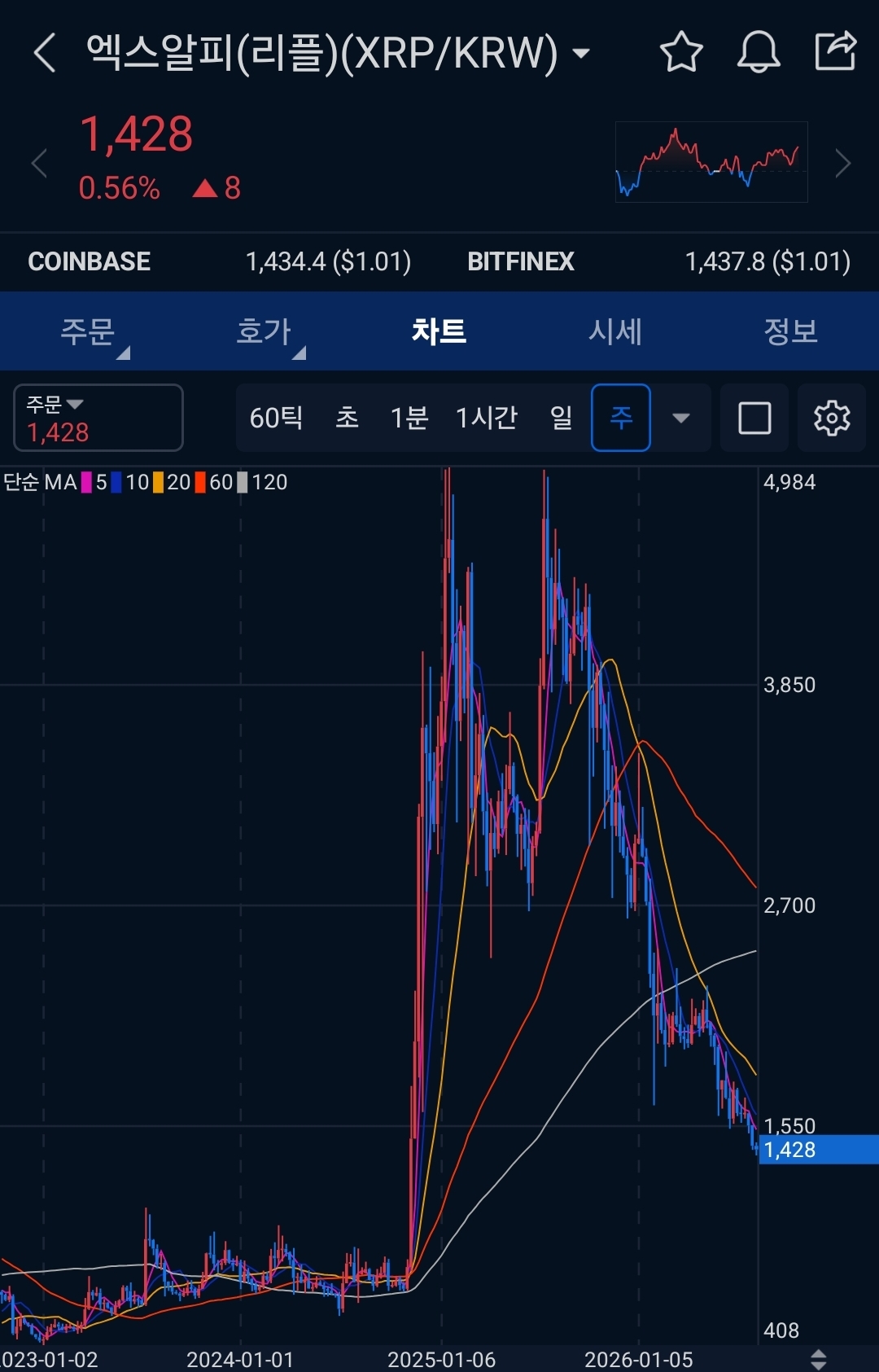Open chart settings gear
Viewport: 879px width, 1372px height.
click(x=832, y=418)
